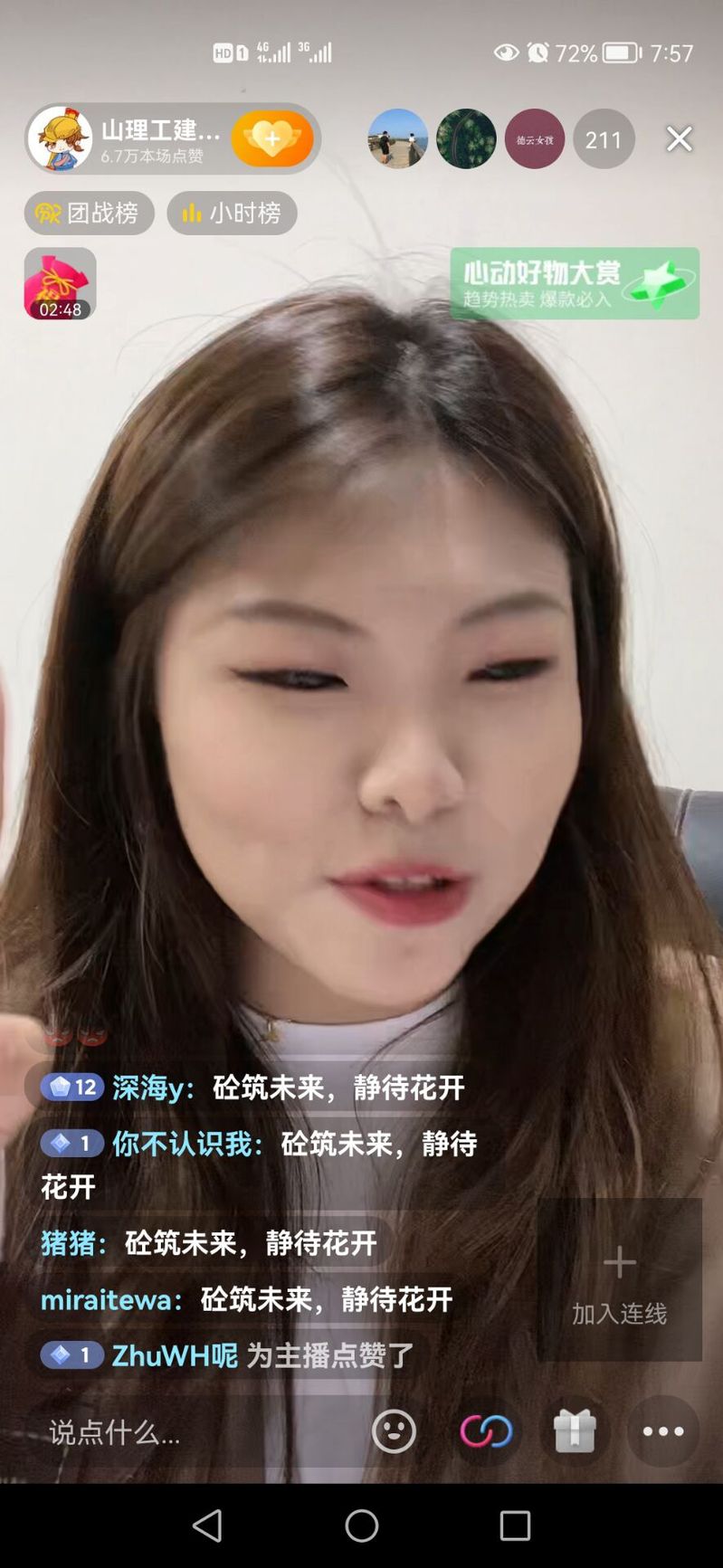View 深海y's profile from the comments

click(x=151, y=1088)
